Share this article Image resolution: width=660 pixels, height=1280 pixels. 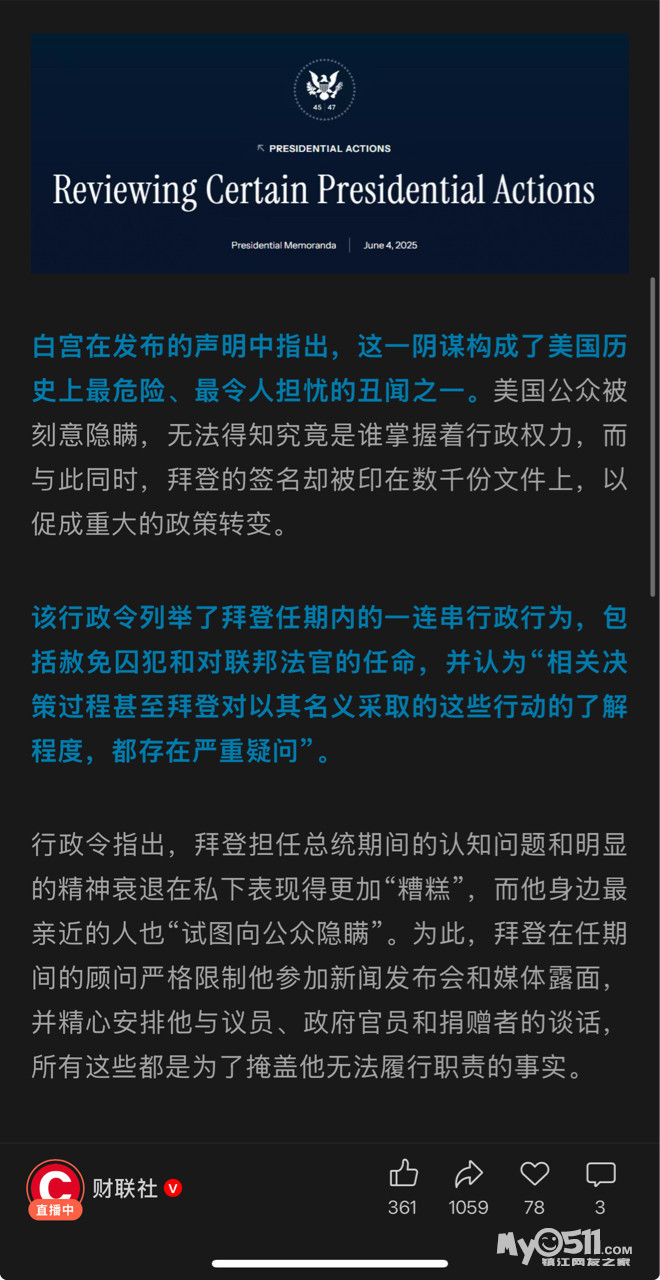(468, 1174)
